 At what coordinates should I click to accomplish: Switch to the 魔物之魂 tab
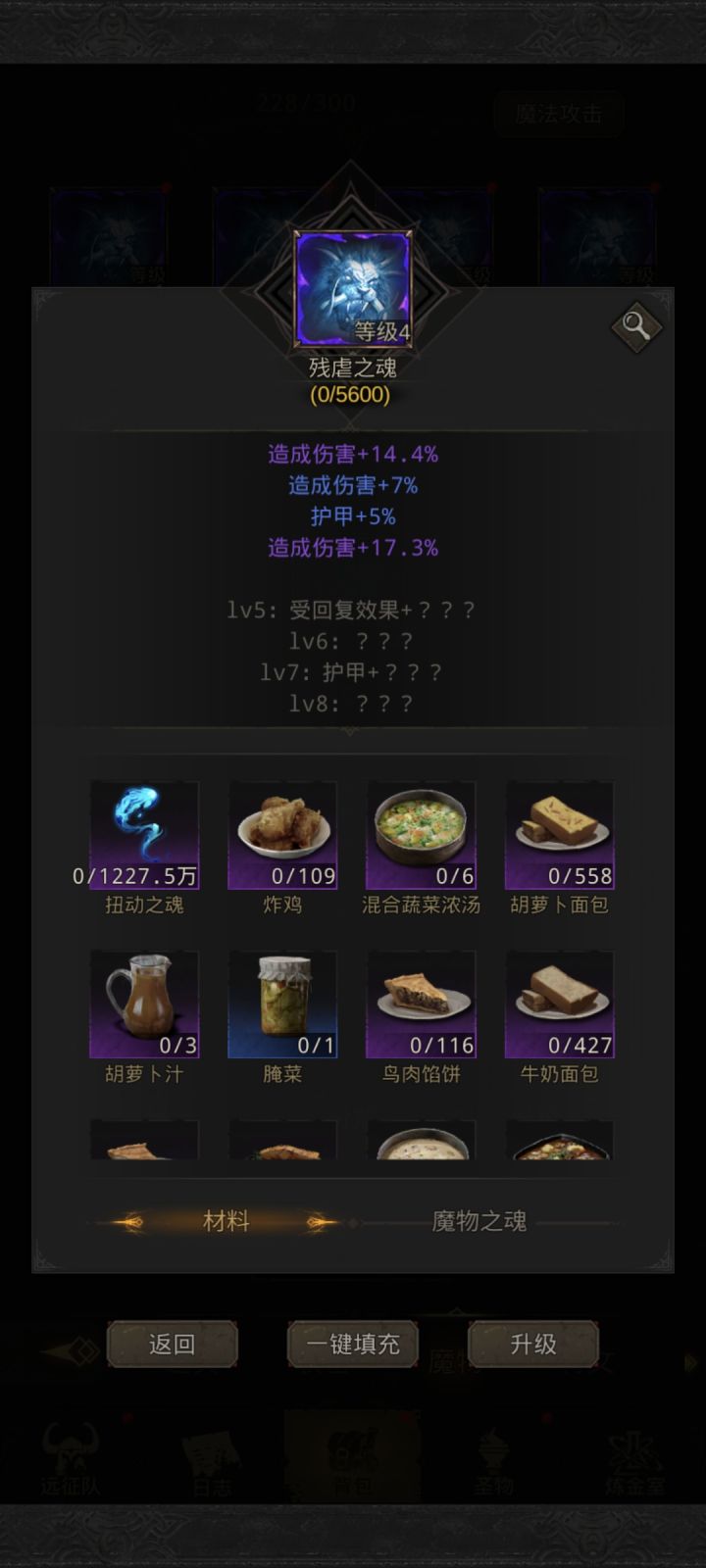(479, 1221)
